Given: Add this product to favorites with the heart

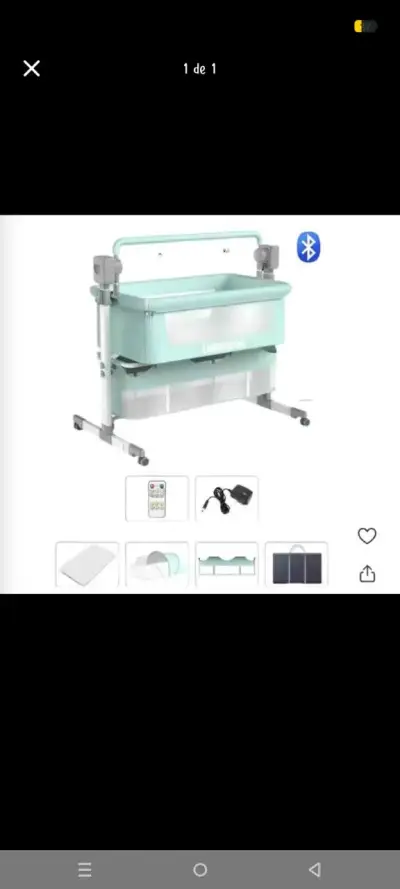Looking at the screenshot, I should [x=367, y=536].
